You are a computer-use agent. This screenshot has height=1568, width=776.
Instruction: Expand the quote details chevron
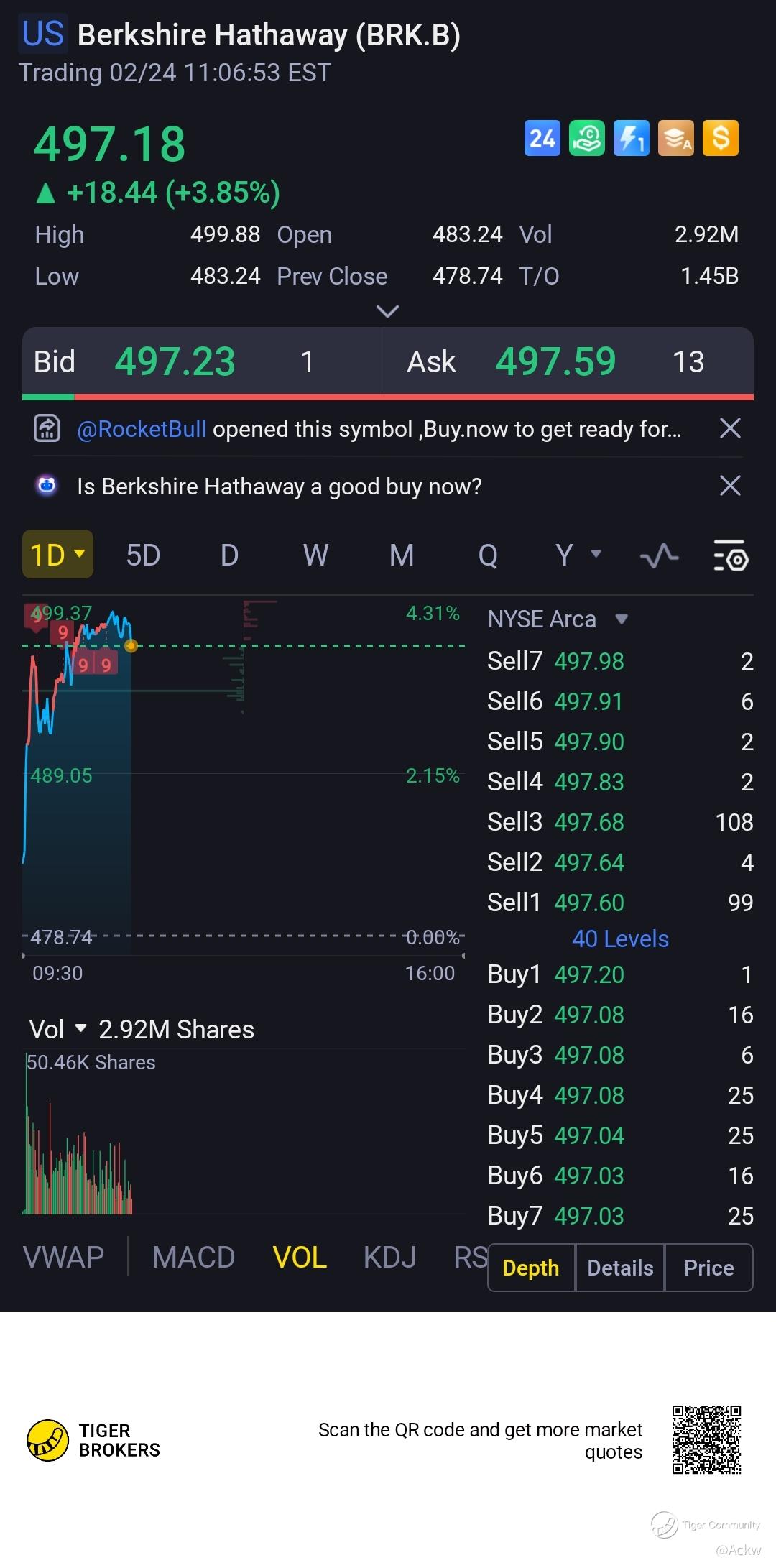pos(387,311)
